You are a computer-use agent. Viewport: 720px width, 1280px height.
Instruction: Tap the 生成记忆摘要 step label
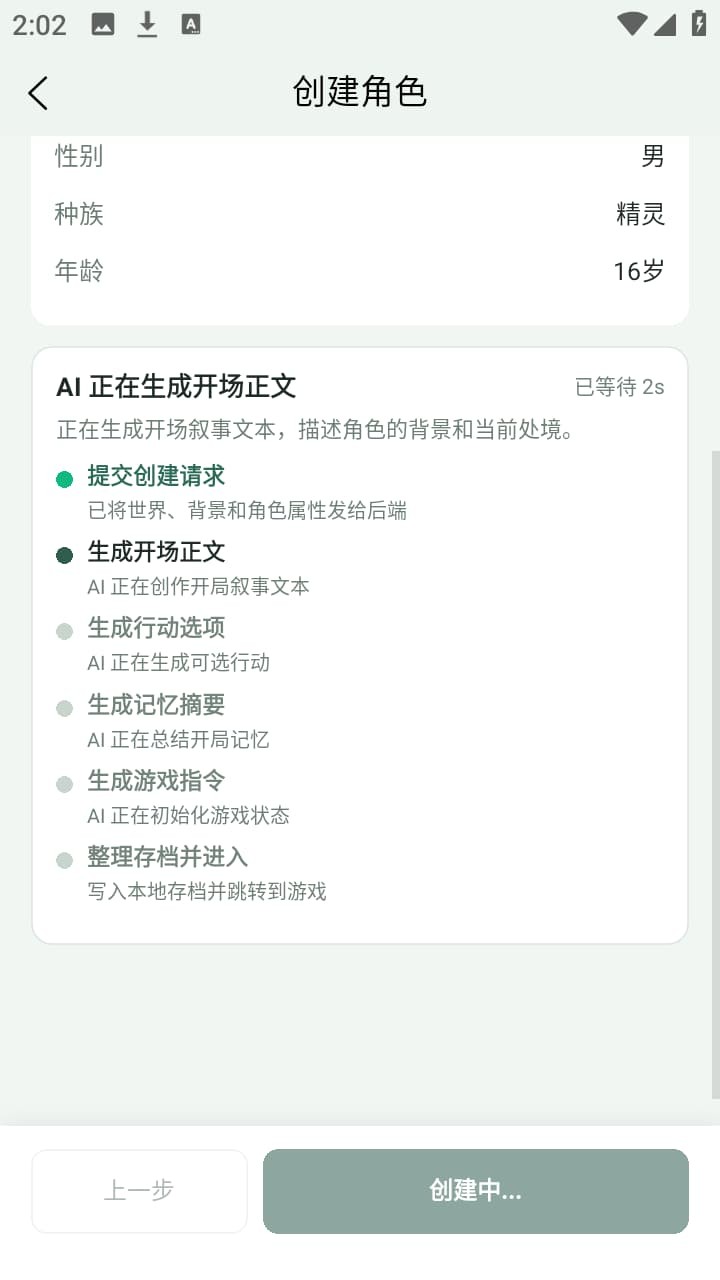[156, 705]
